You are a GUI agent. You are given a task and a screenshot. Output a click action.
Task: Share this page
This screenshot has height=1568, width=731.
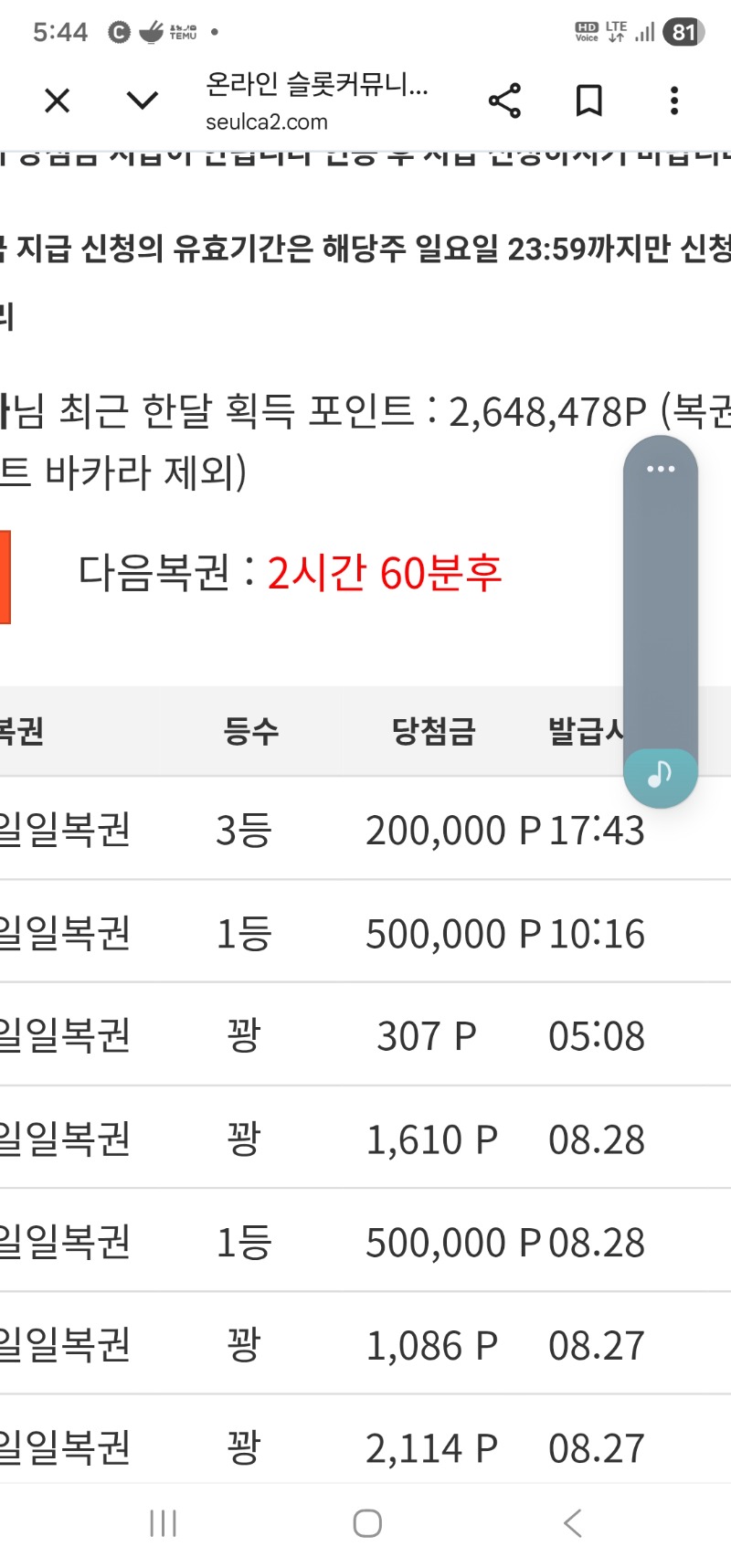pos(504,101)
